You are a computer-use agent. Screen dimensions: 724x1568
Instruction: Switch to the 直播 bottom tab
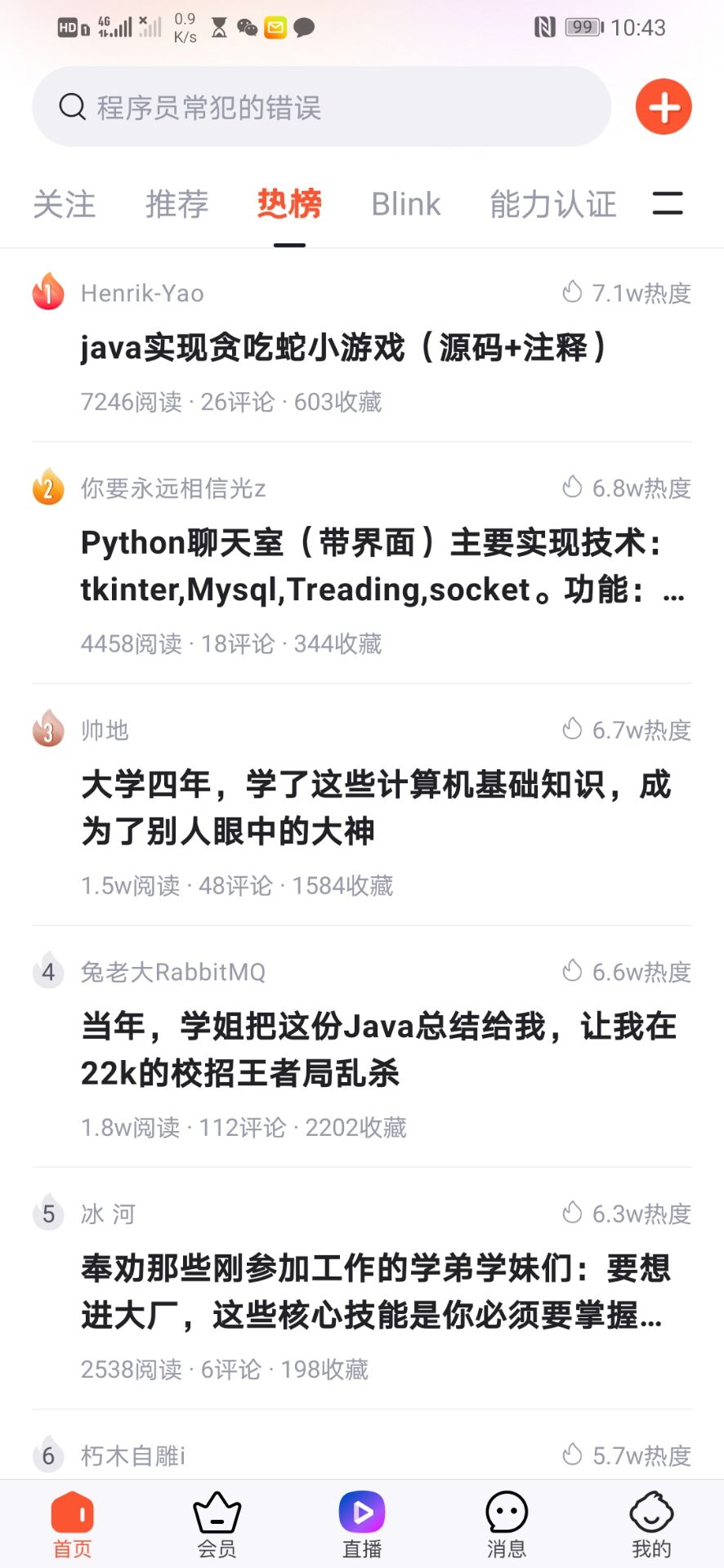[362, 1525]
